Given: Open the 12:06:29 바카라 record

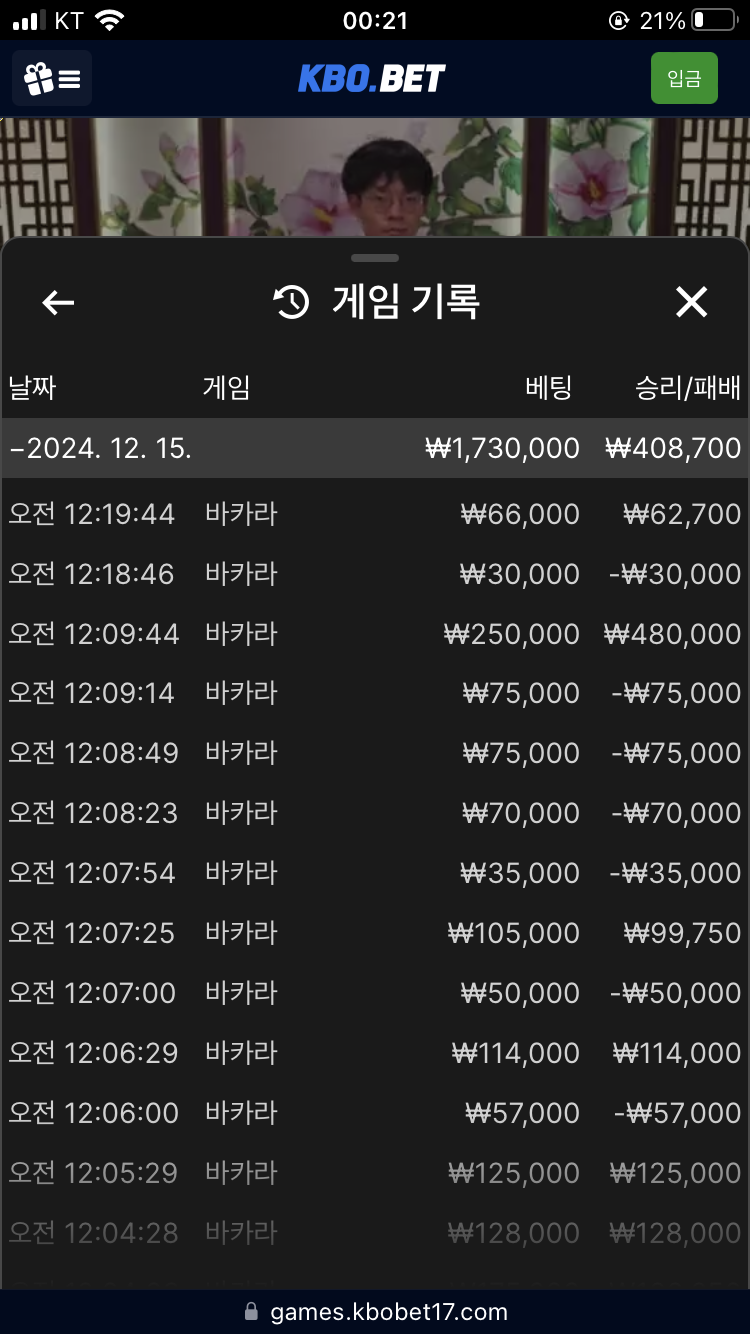Looking at the screenshot, I should [x=375, y=1053].
